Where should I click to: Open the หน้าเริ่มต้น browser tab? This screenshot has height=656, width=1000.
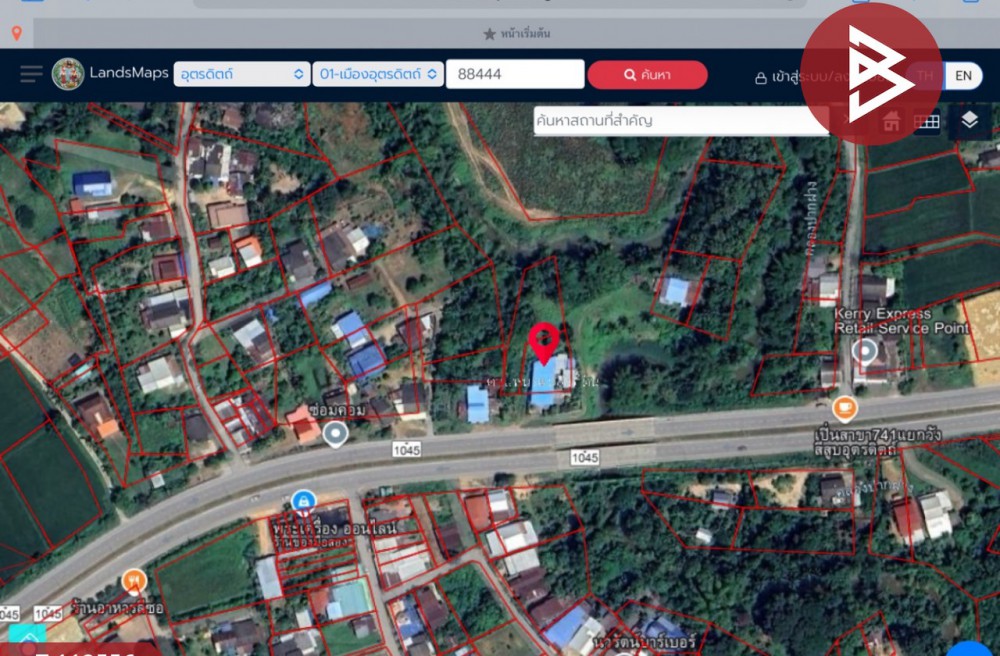pyautogui.click(x=517, y=34)
